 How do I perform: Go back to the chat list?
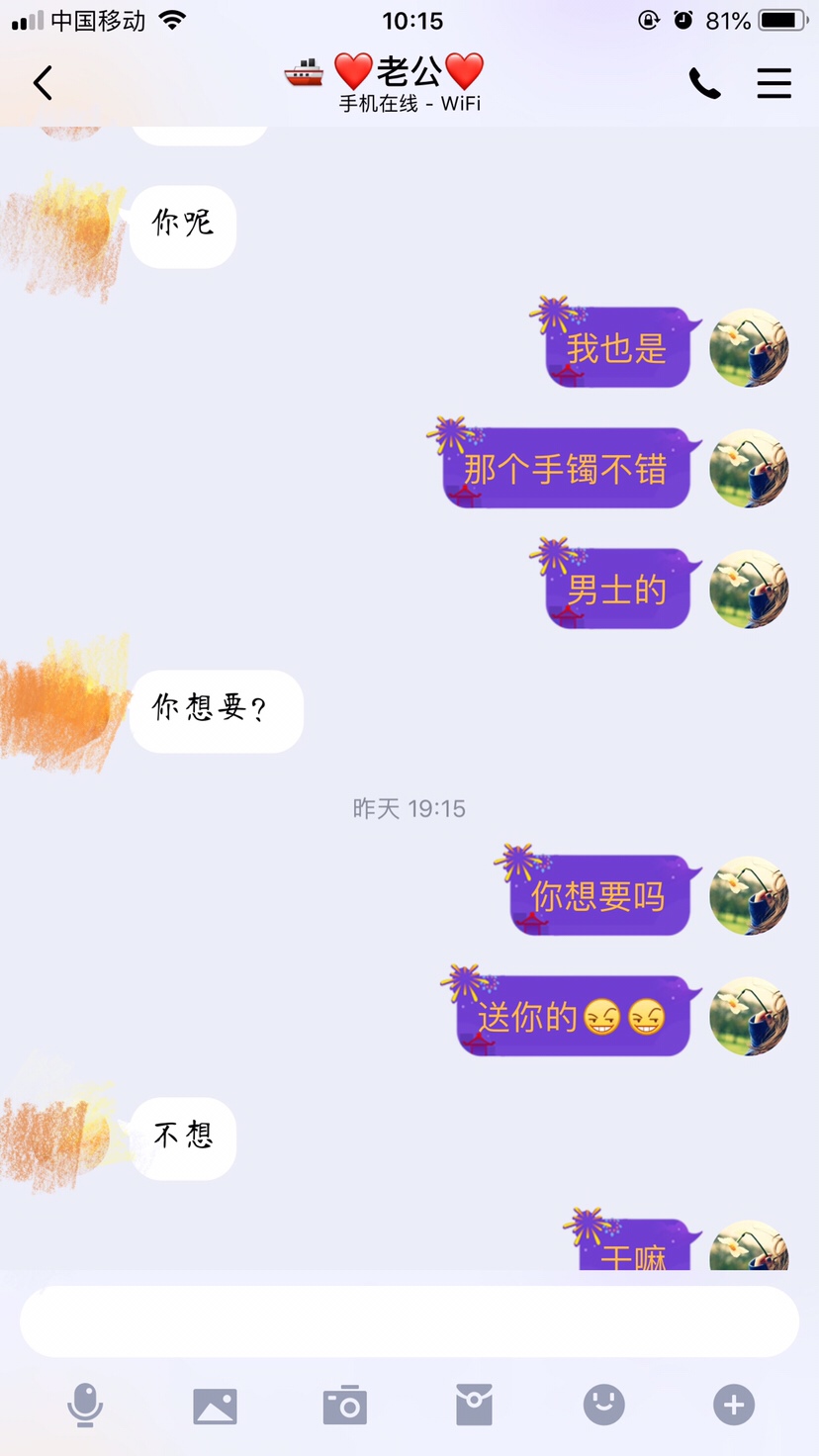[x=43, y=83]
